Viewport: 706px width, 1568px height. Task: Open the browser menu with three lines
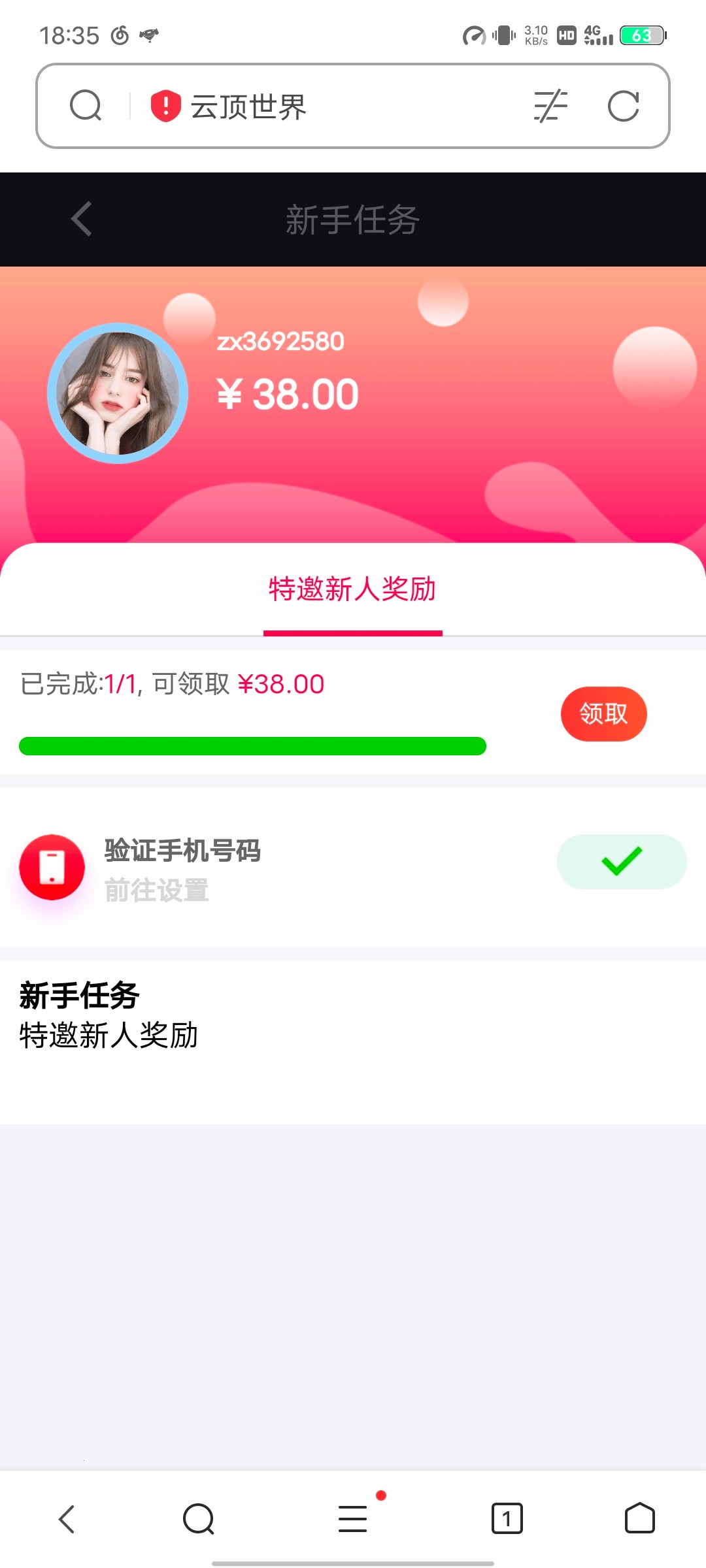353,1519
